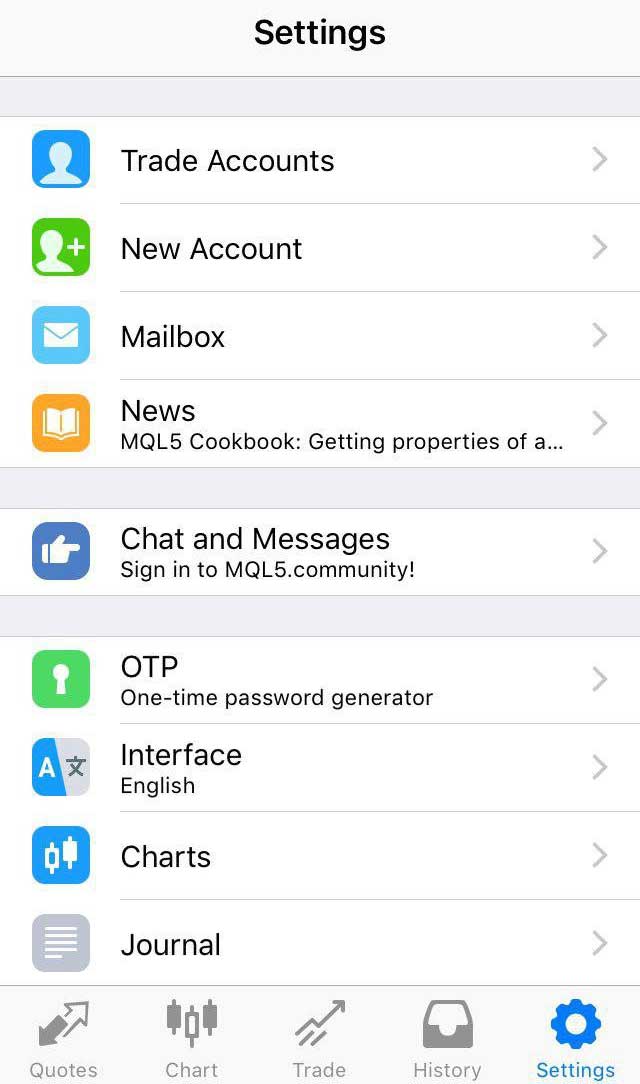
Task: Open Charts settings
Action: 320,856
